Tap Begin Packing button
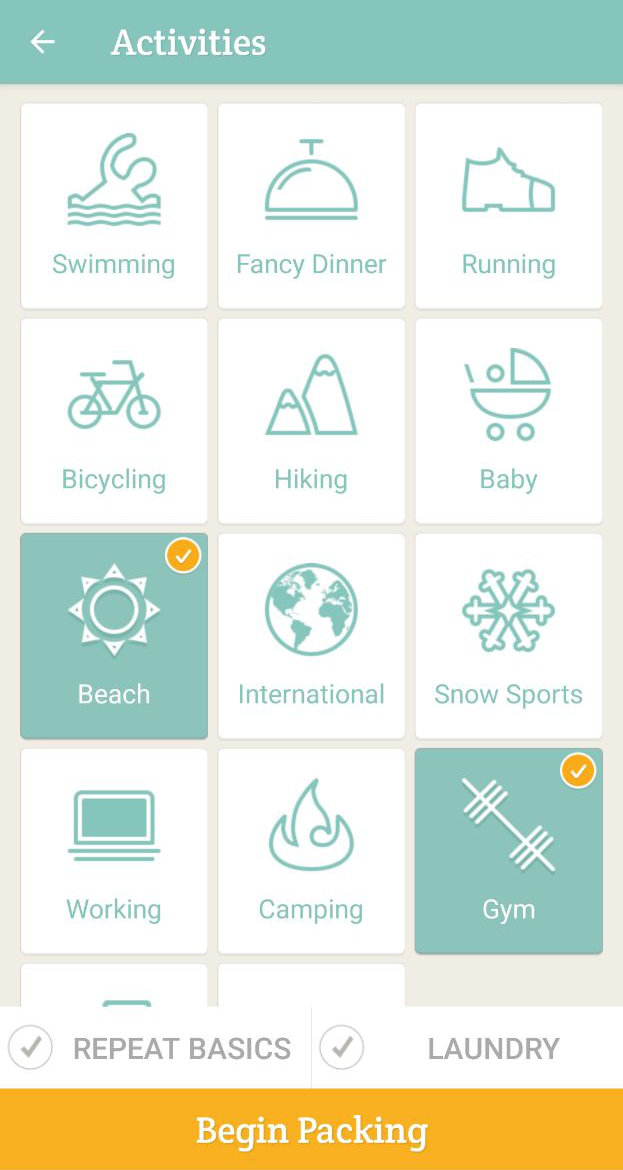The width and height of the screenshot is (623, 1170). 311,1130
